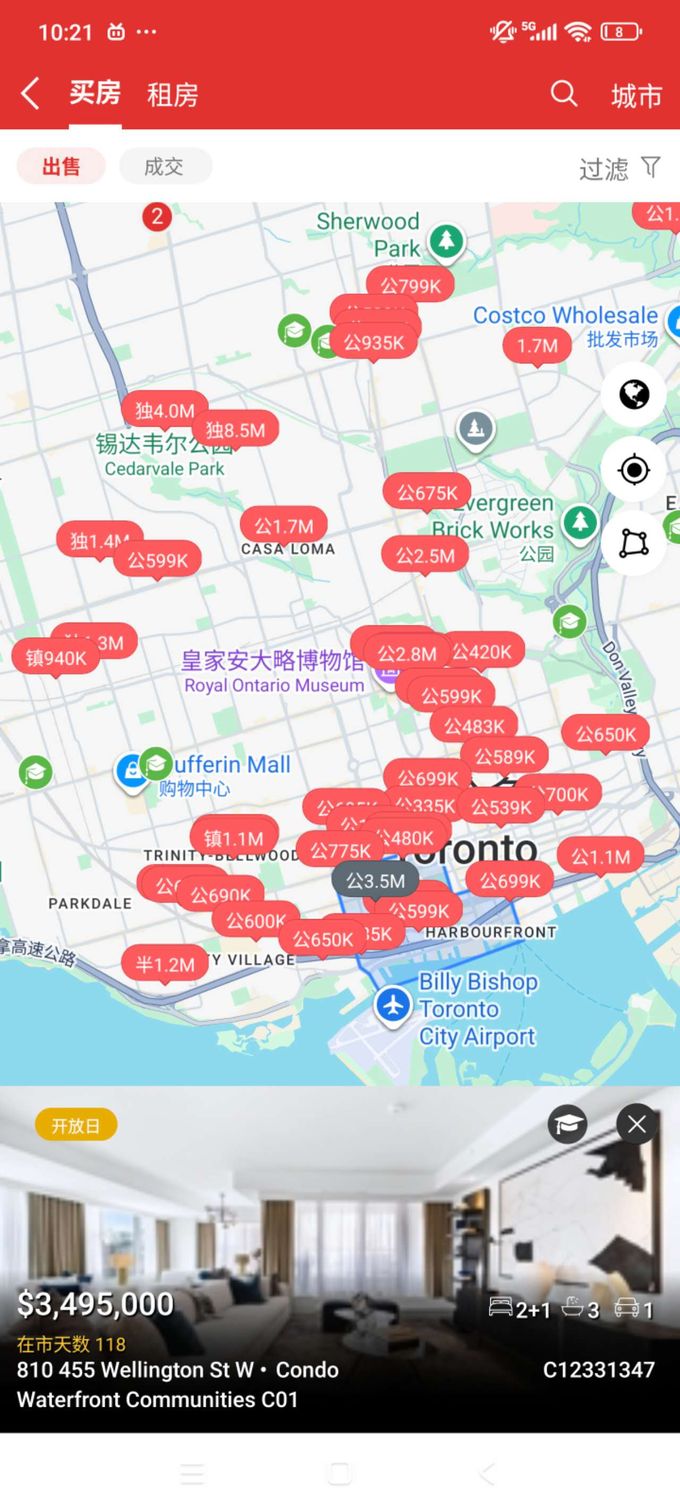This screenshot has width=680, height=1511.
Task: Open the 1.7M marker near Costco
Action: click(x=537, y=345)
